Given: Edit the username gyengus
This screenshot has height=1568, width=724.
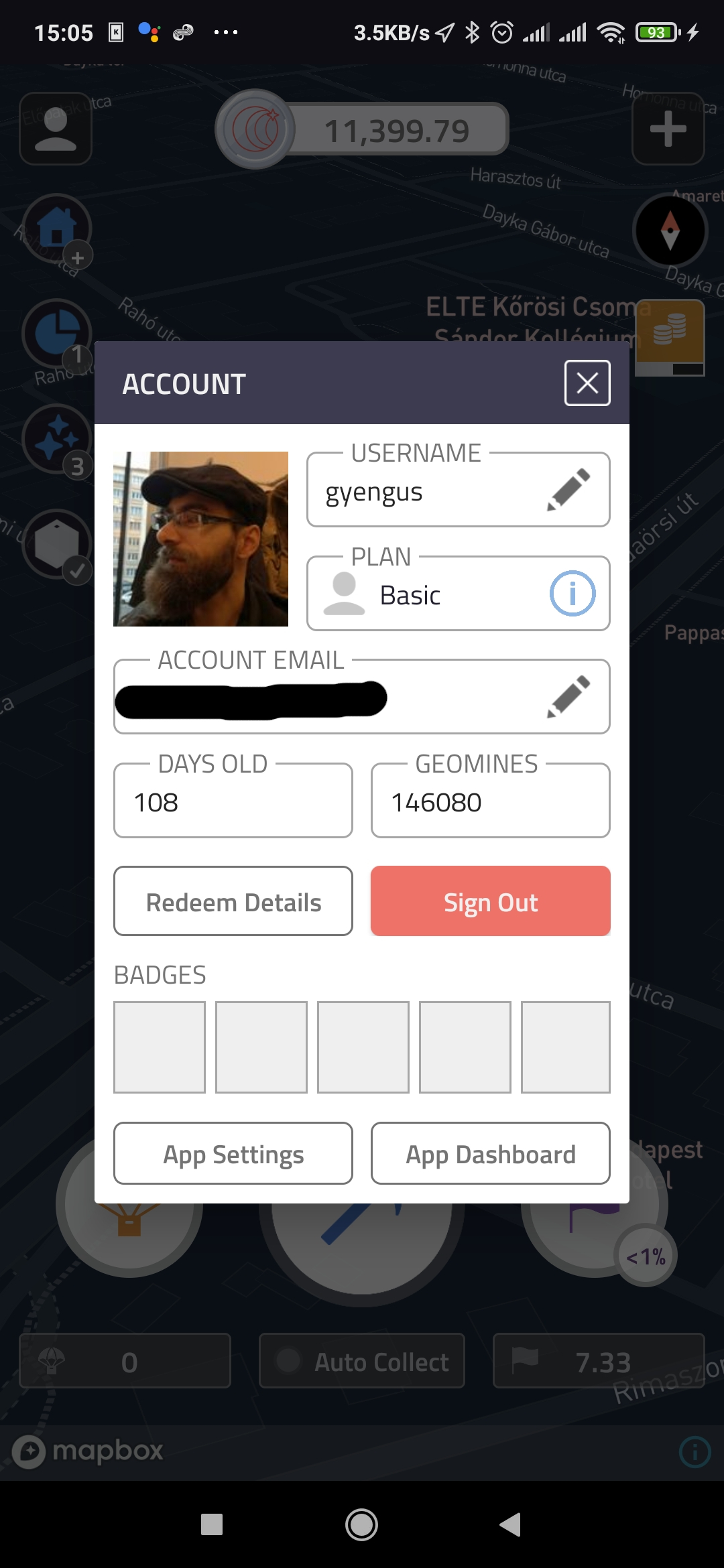Looking at the screenshot, I should (568, 490).
